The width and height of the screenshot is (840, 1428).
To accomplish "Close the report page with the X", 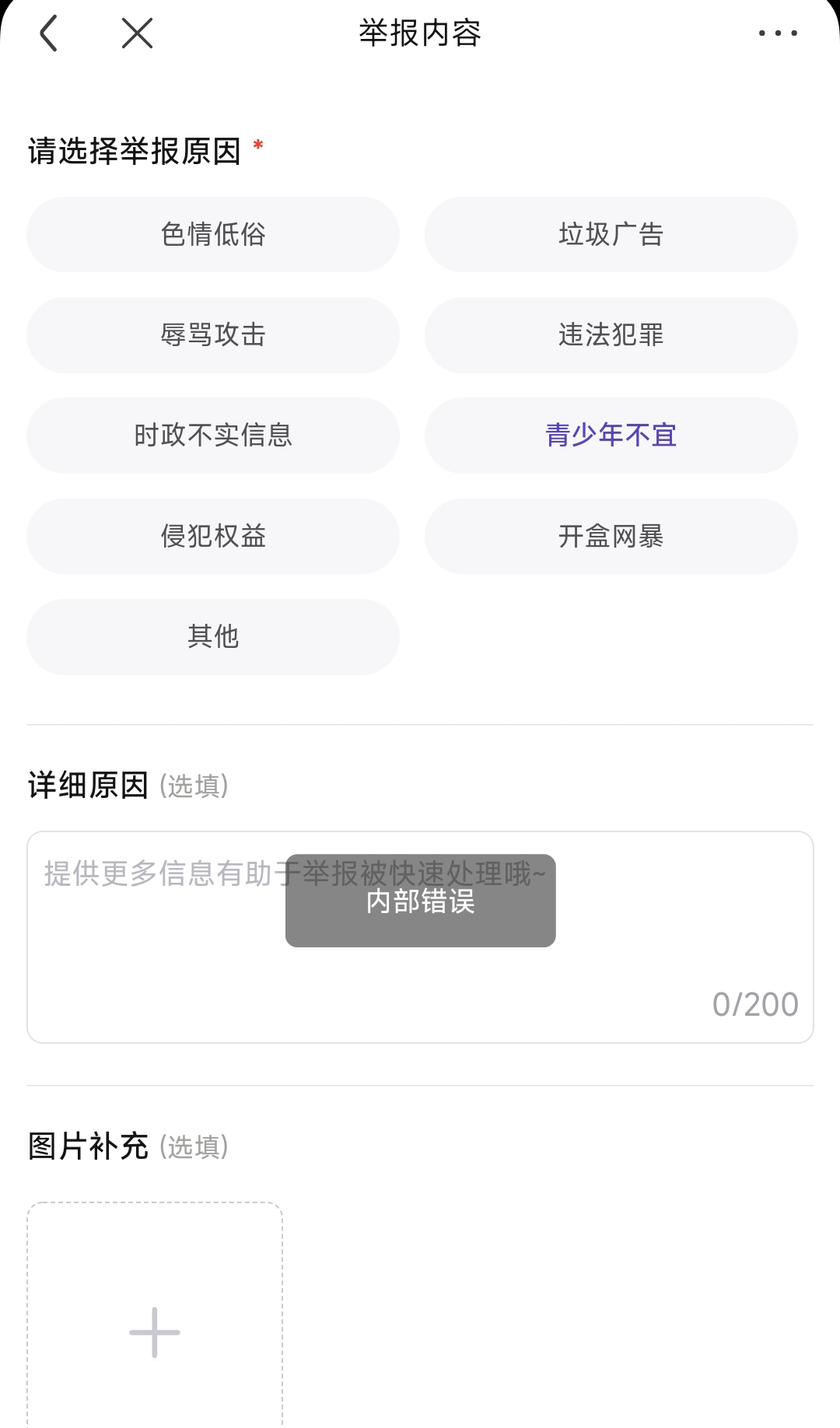I will tap(137, 33).
